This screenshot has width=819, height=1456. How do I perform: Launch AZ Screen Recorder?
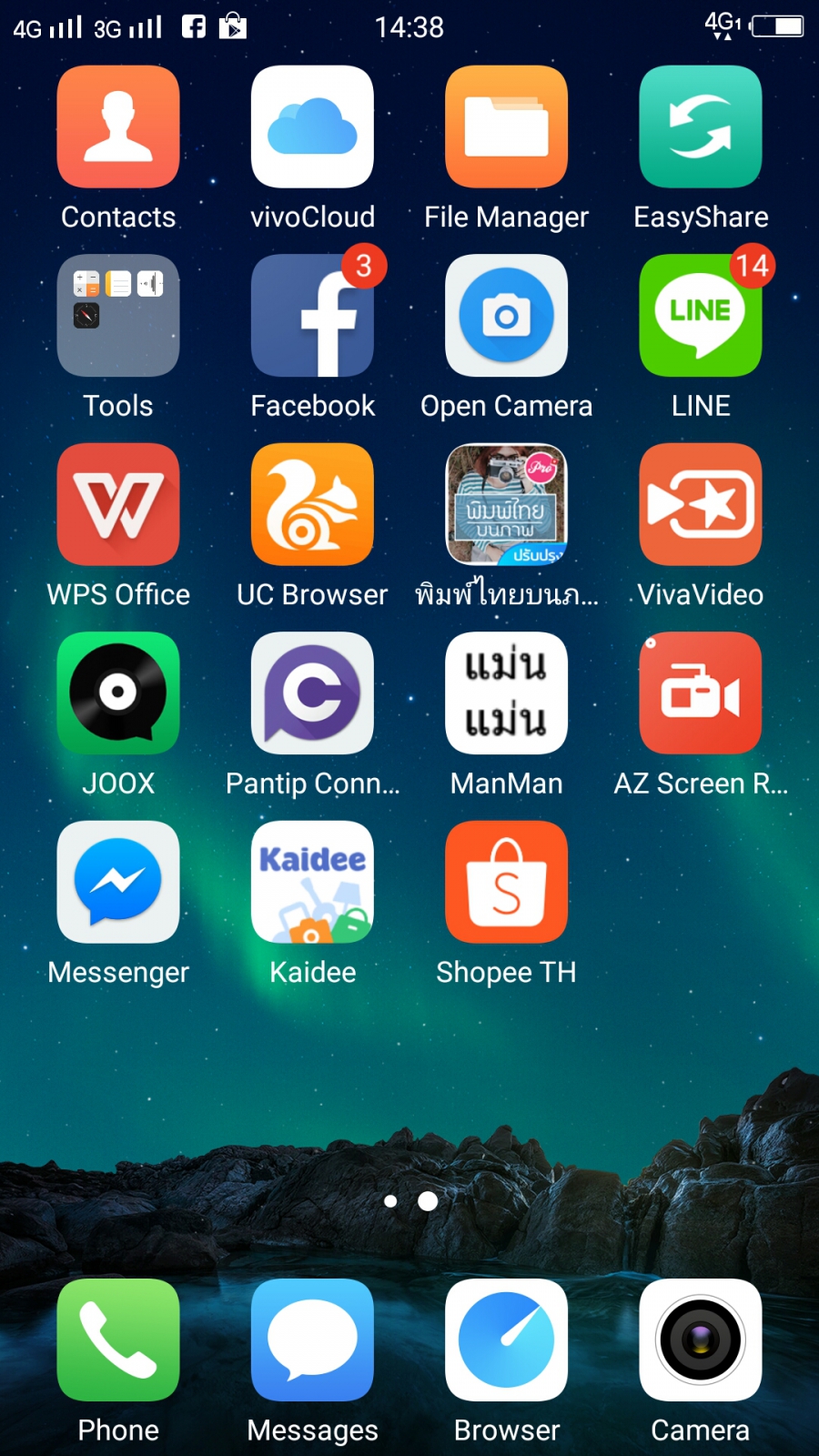coord(700,693)
